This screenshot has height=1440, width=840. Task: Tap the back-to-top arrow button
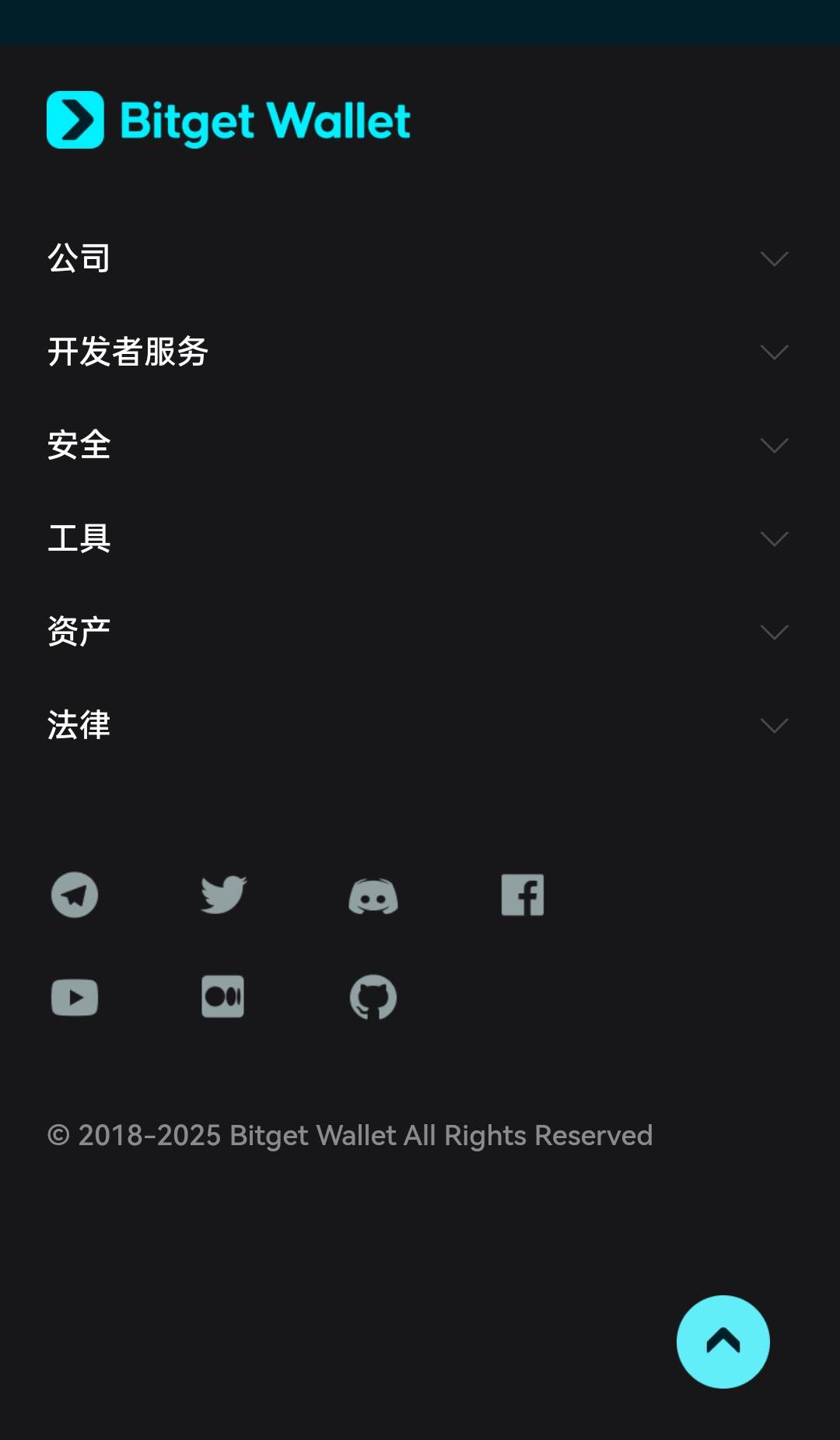723,1342
